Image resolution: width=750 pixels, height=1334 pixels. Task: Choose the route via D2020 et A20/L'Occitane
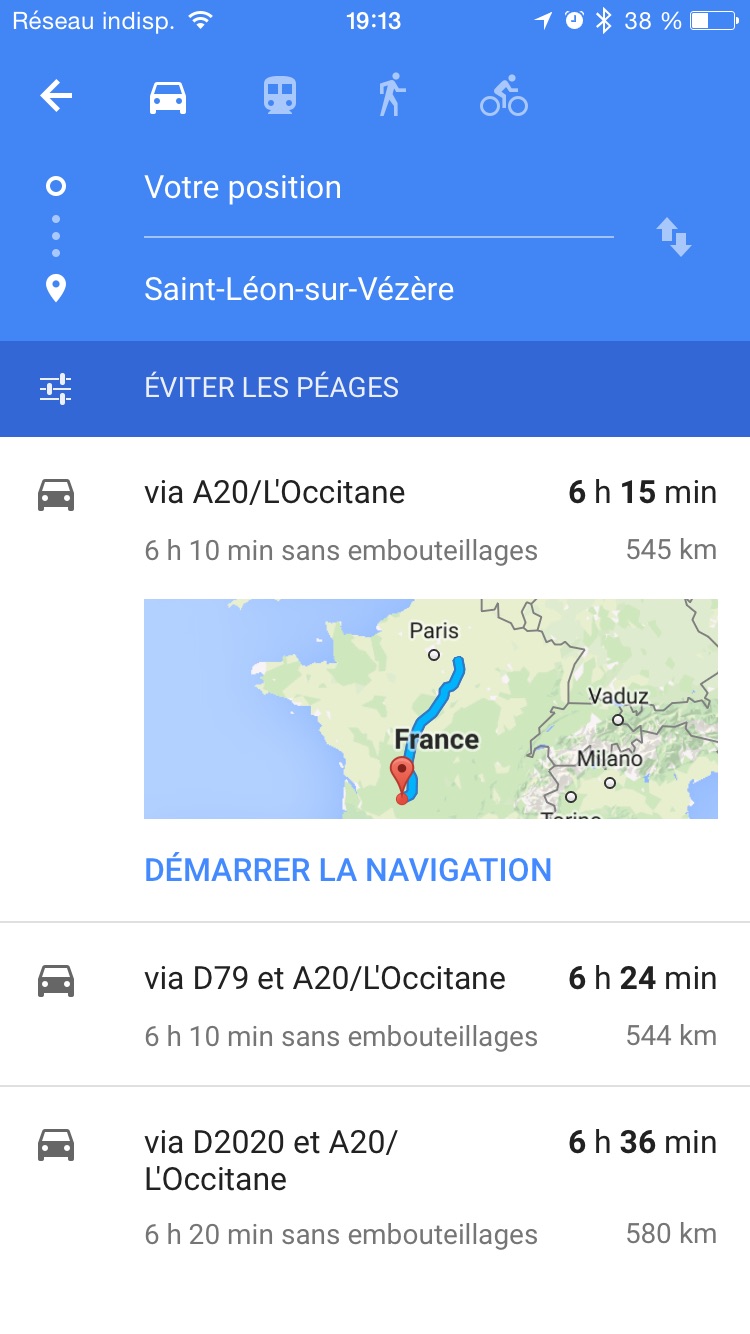pos(375,1187)
